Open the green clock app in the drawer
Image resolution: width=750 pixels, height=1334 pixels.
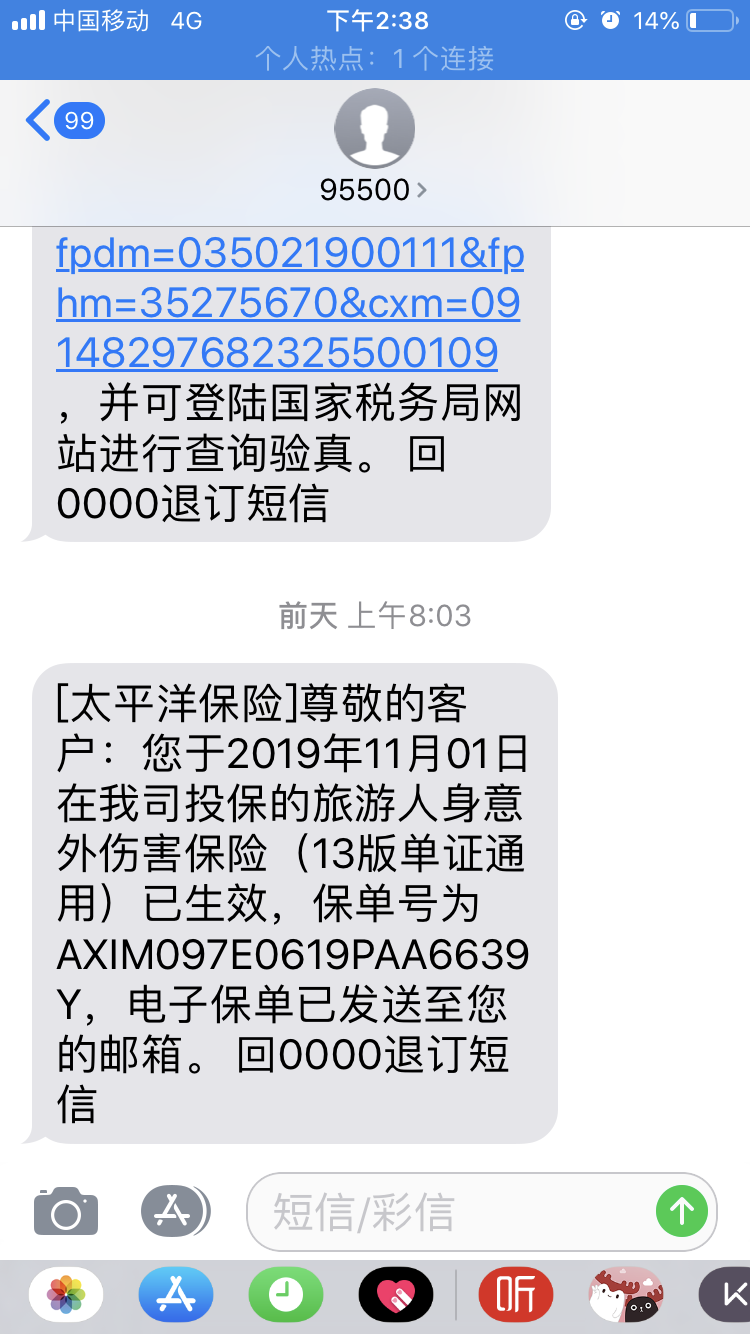286,1296
